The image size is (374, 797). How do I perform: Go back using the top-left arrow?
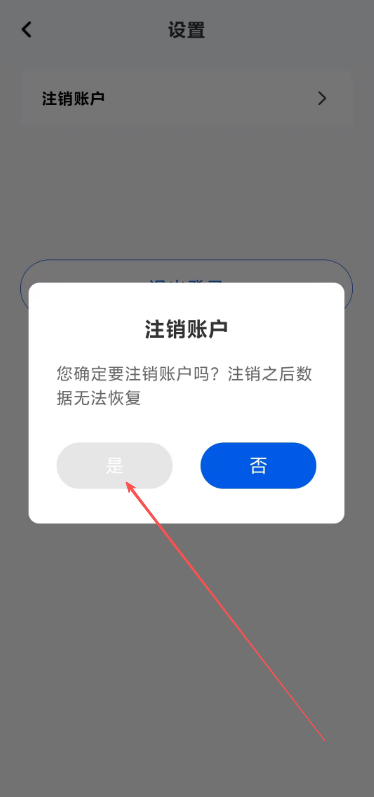pyautogui.click(x=26, y=29)
